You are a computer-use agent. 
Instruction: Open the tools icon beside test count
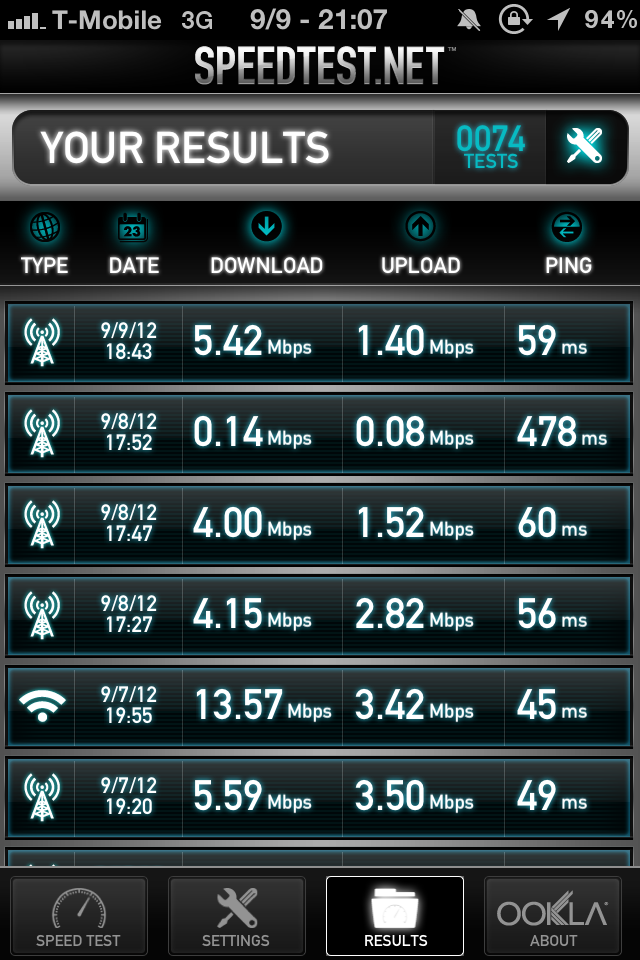585,147
